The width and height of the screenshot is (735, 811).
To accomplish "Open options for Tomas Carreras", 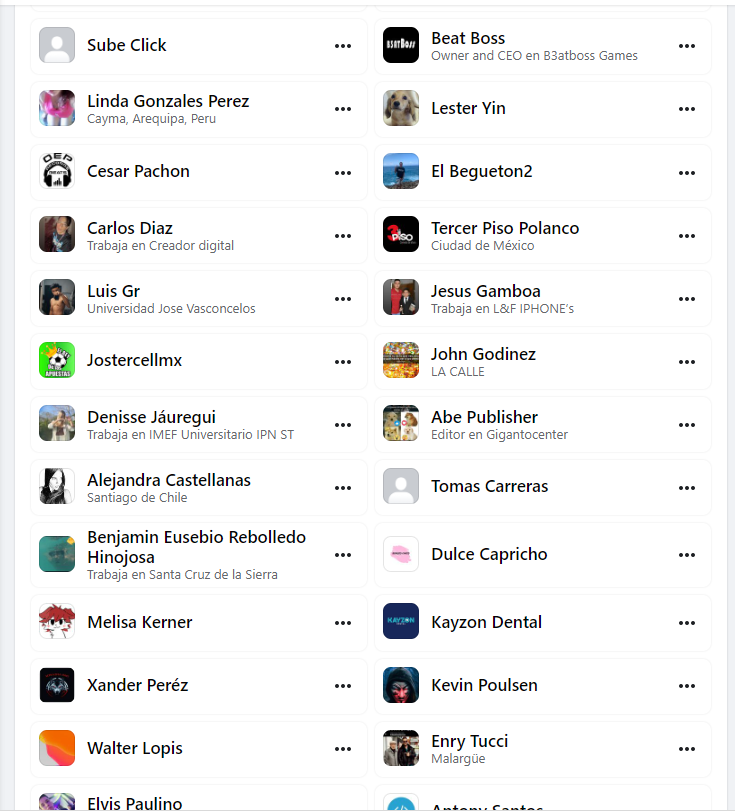I will 687,488.
